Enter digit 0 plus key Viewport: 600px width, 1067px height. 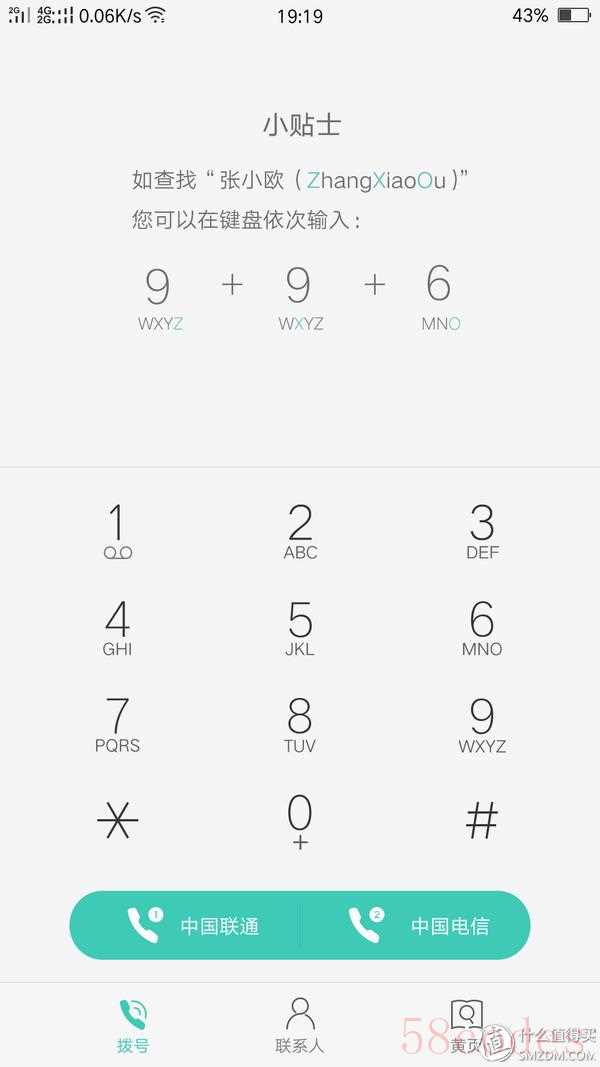(300, 821)
